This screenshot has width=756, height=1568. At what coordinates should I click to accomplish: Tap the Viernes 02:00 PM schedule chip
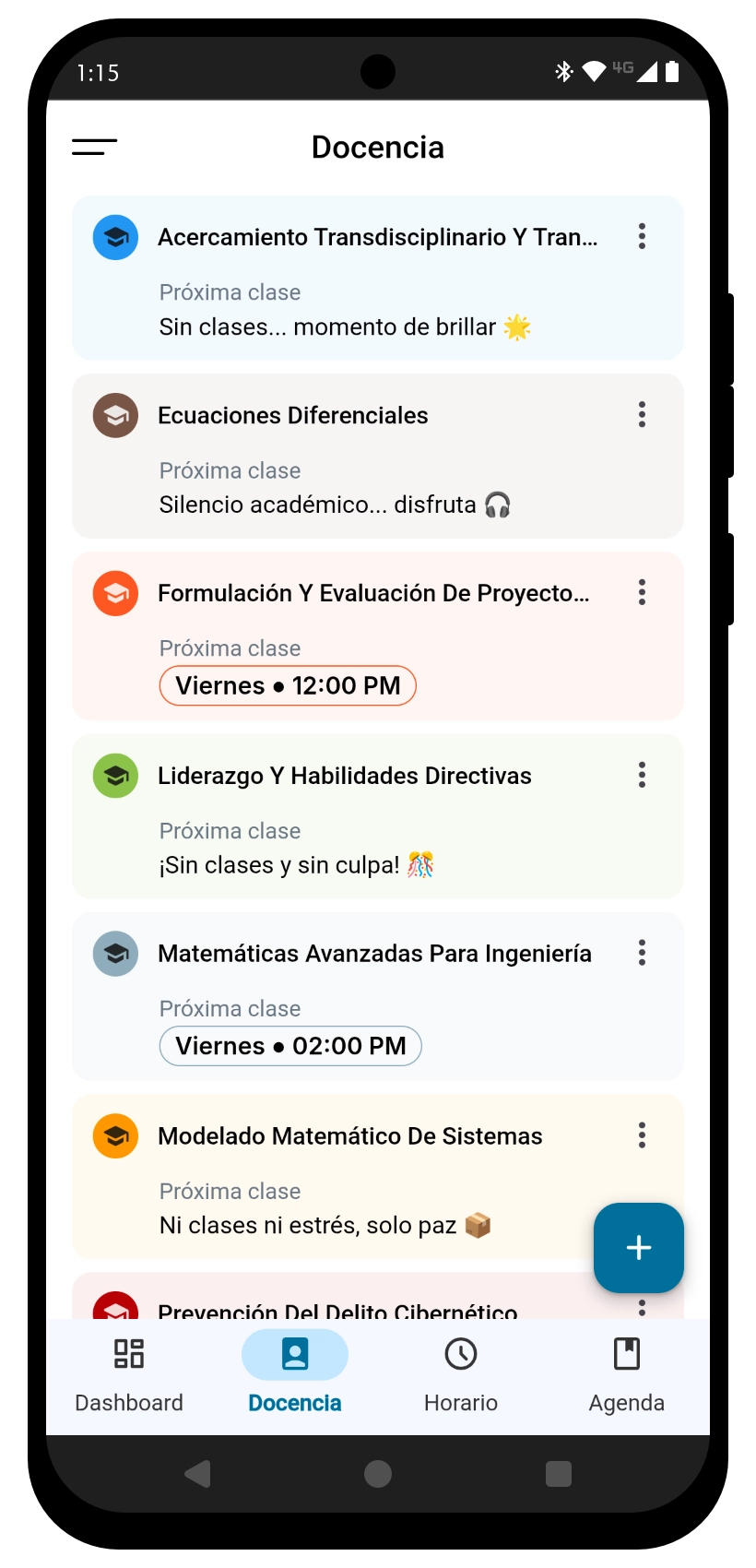click(289, 1046)
